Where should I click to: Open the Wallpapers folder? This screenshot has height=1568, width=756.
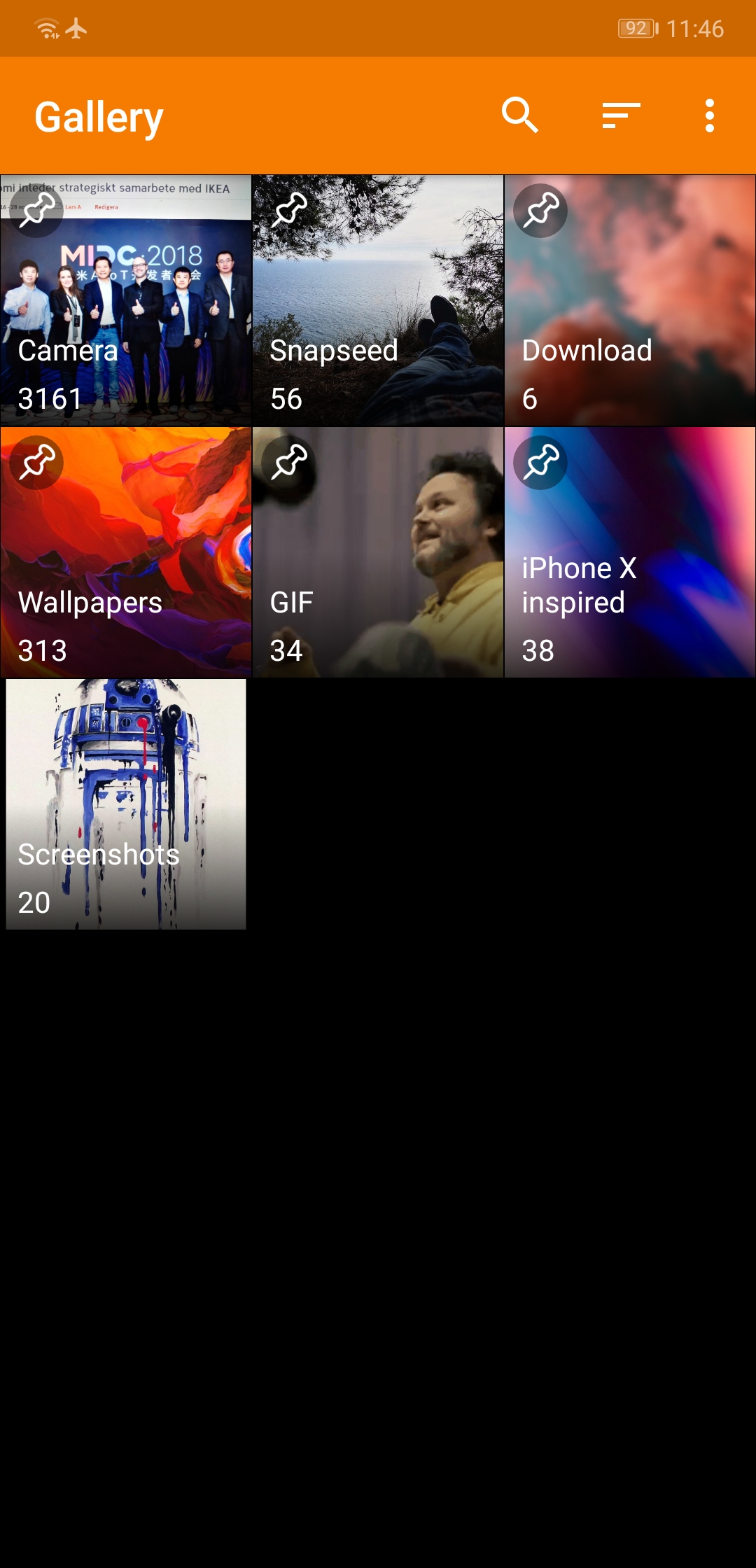[126, 552]
